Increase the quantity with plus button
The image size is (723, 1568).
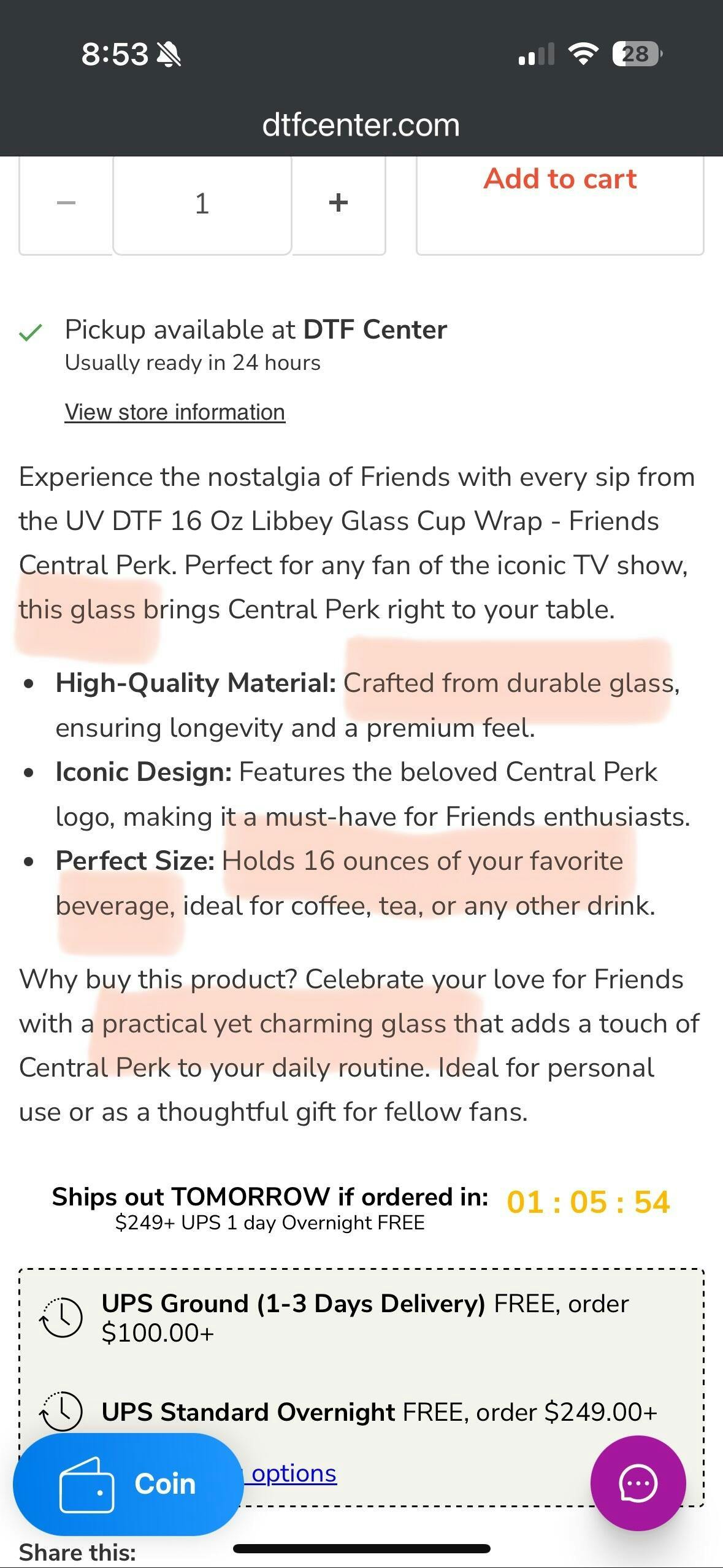339,203
